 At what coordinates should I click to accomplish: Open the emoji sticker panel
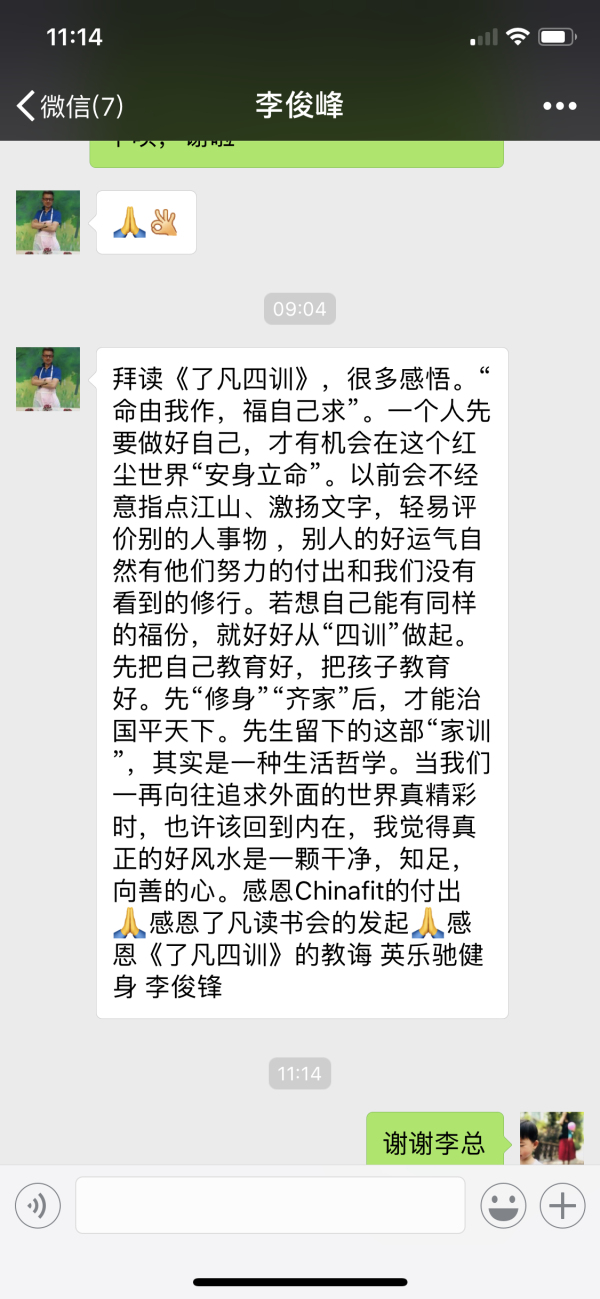[503, 1205]
